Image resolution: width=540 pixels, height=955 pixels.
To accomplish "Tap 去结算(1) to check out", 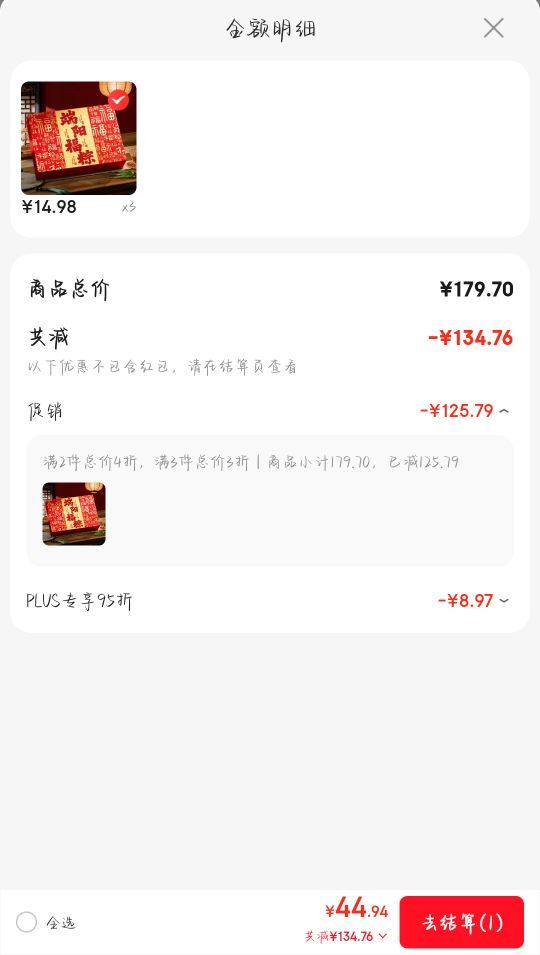I will click(461, 922).
